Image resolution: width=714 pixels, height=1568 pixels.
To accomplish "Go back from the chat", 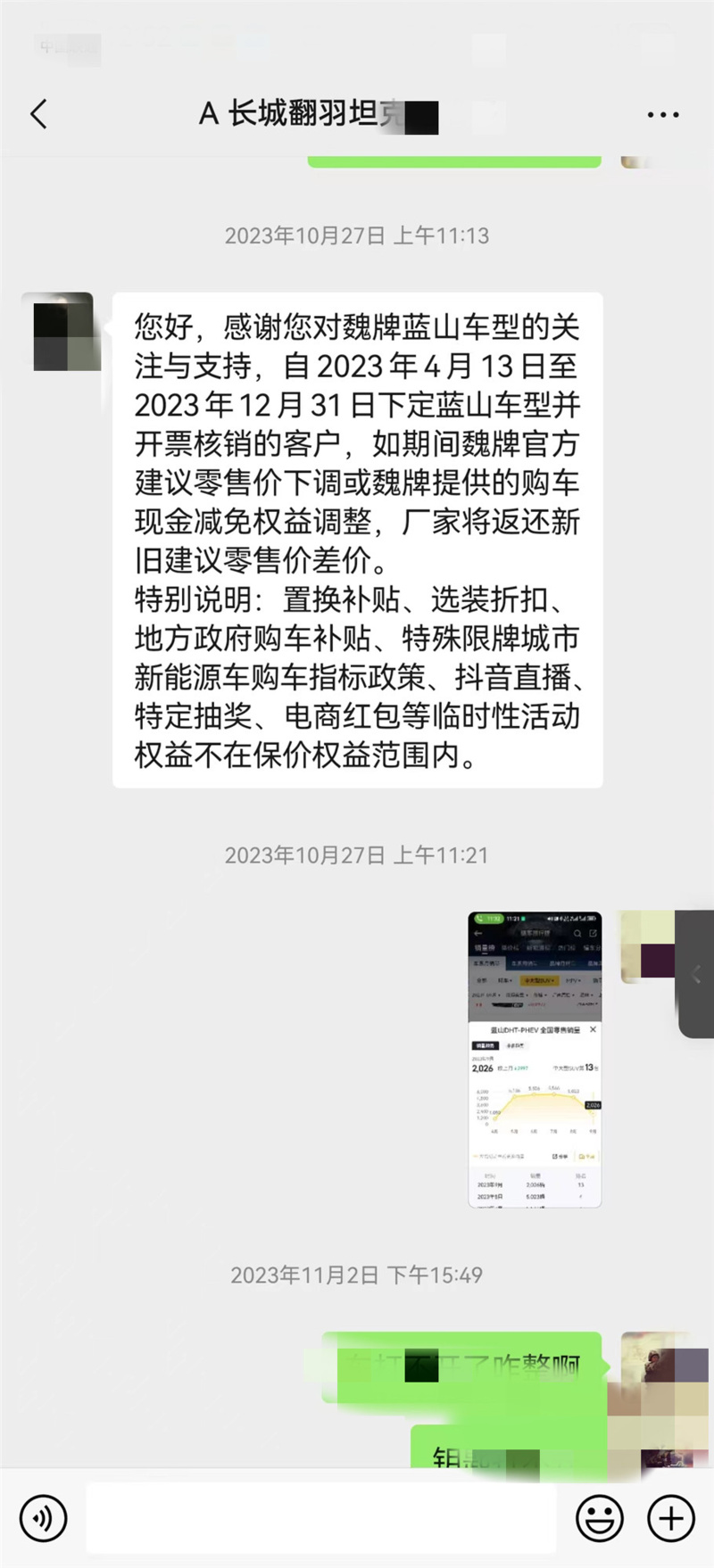I will (x=38, y=114).
